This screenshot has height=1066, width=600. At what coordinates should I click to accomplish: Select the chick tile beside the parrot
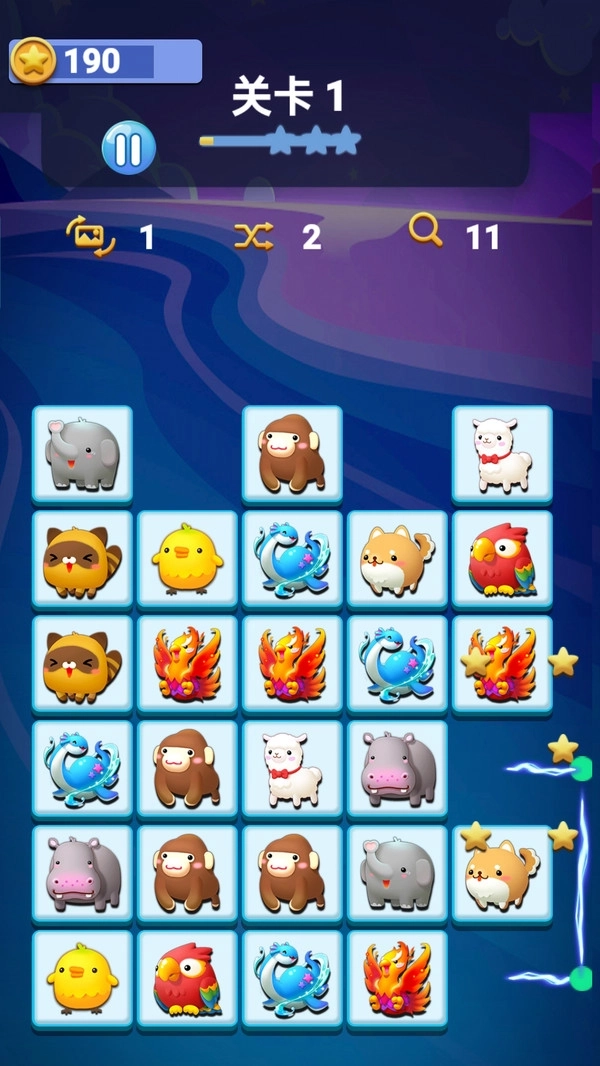[82, 979]
